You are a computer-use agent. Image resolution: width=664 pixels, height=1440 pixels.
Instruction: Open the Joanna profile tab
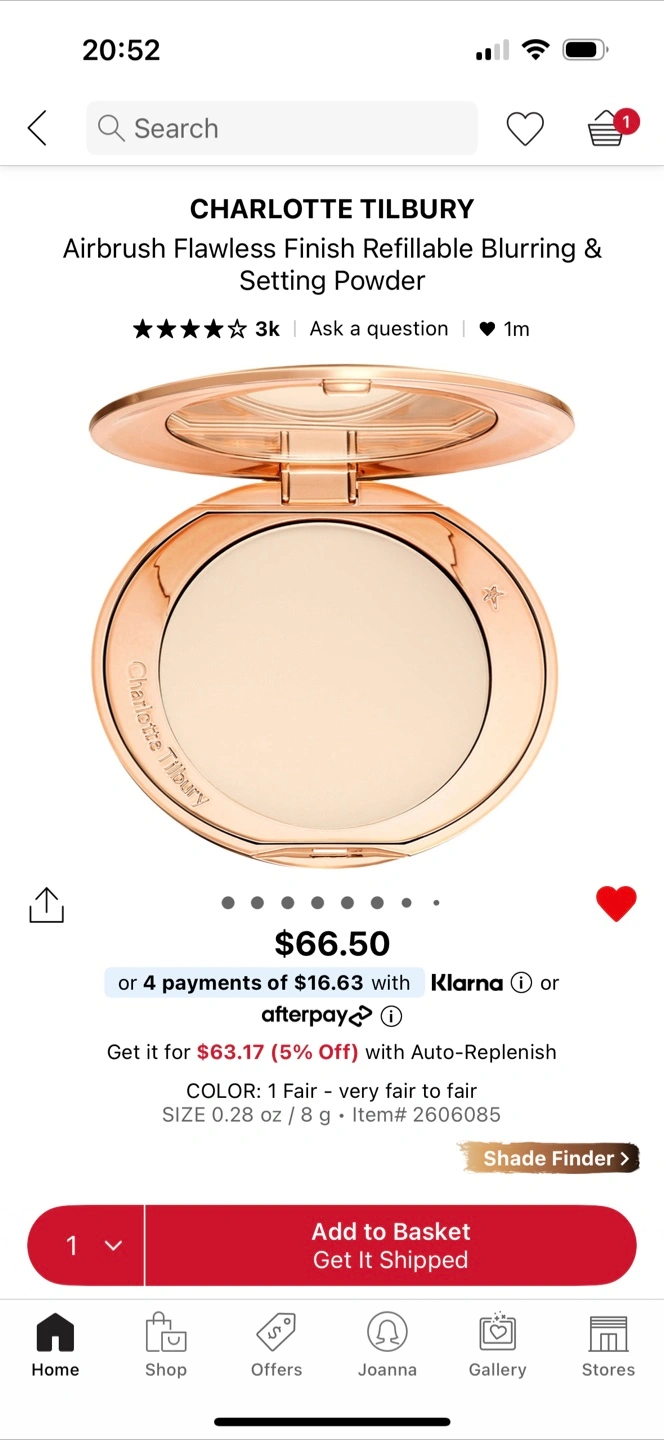pos(387,1346)
